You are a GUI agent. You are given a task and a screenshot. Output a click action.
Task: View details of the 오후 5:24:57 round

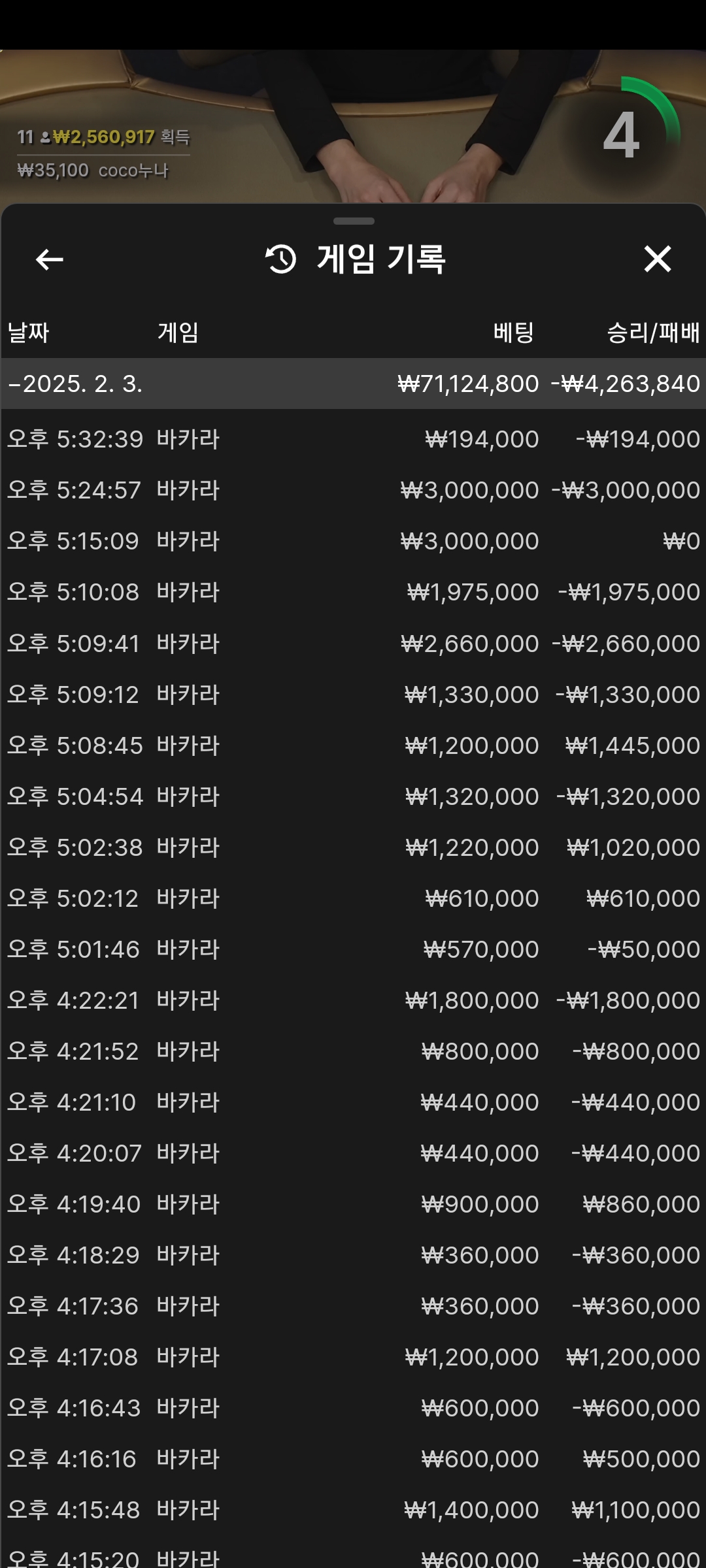click(353, 490)
